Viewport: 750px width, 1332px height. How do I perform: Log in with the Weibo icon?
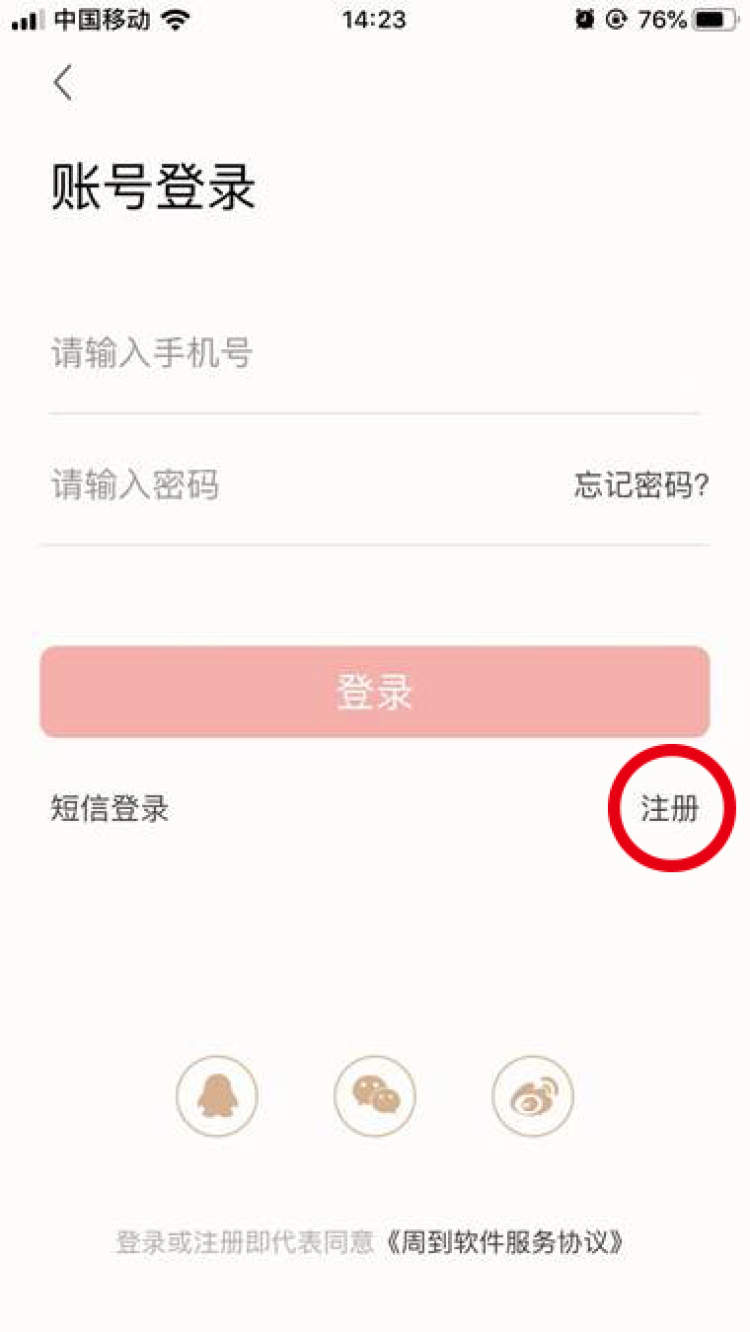533,1097
